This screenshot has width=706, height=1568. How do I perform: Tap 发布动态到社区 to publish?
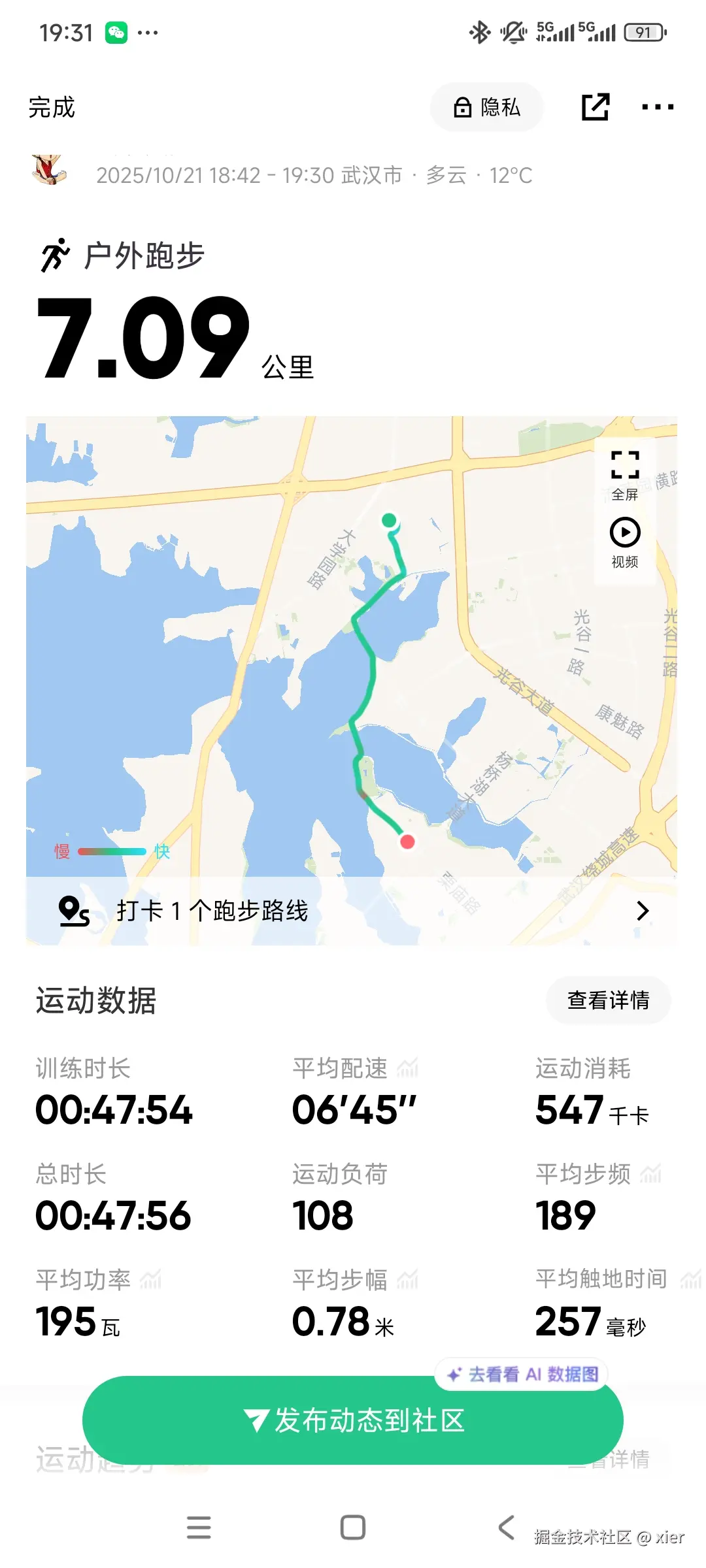[353, 1421]
